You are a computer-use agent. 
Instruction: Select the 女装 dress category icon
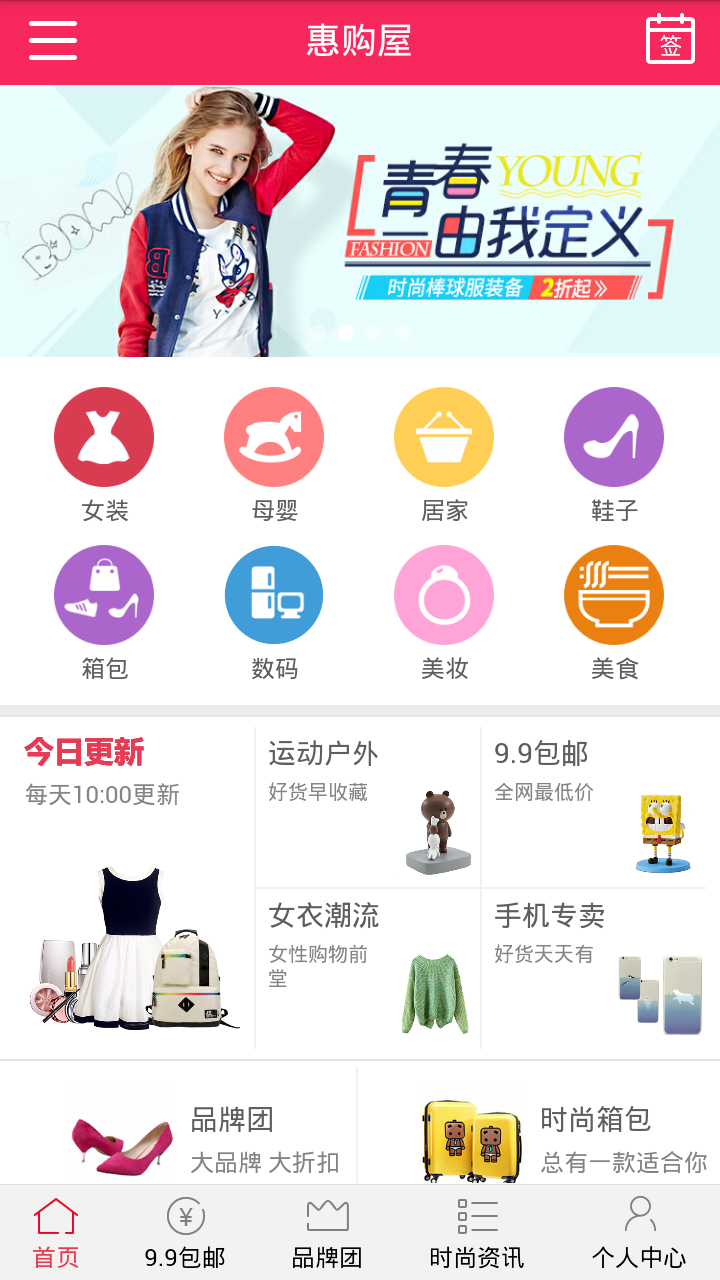104,437
